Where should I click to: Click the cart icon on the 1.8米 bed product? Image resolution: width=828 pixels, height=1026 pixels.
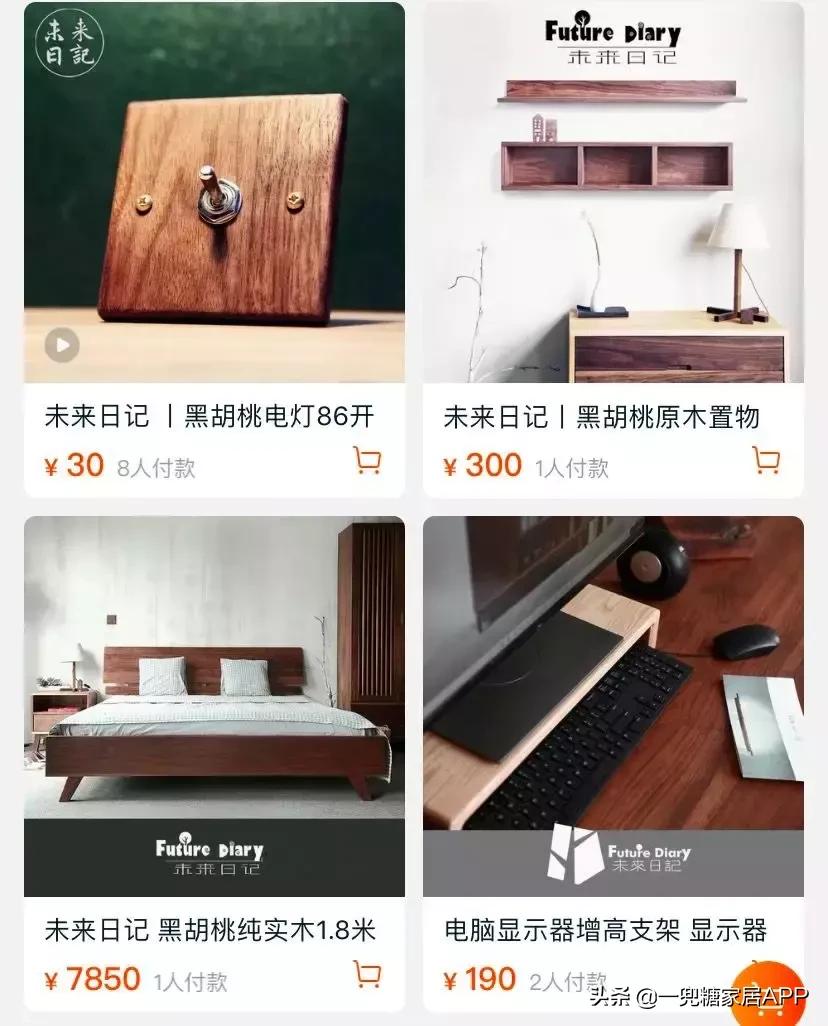368,973
